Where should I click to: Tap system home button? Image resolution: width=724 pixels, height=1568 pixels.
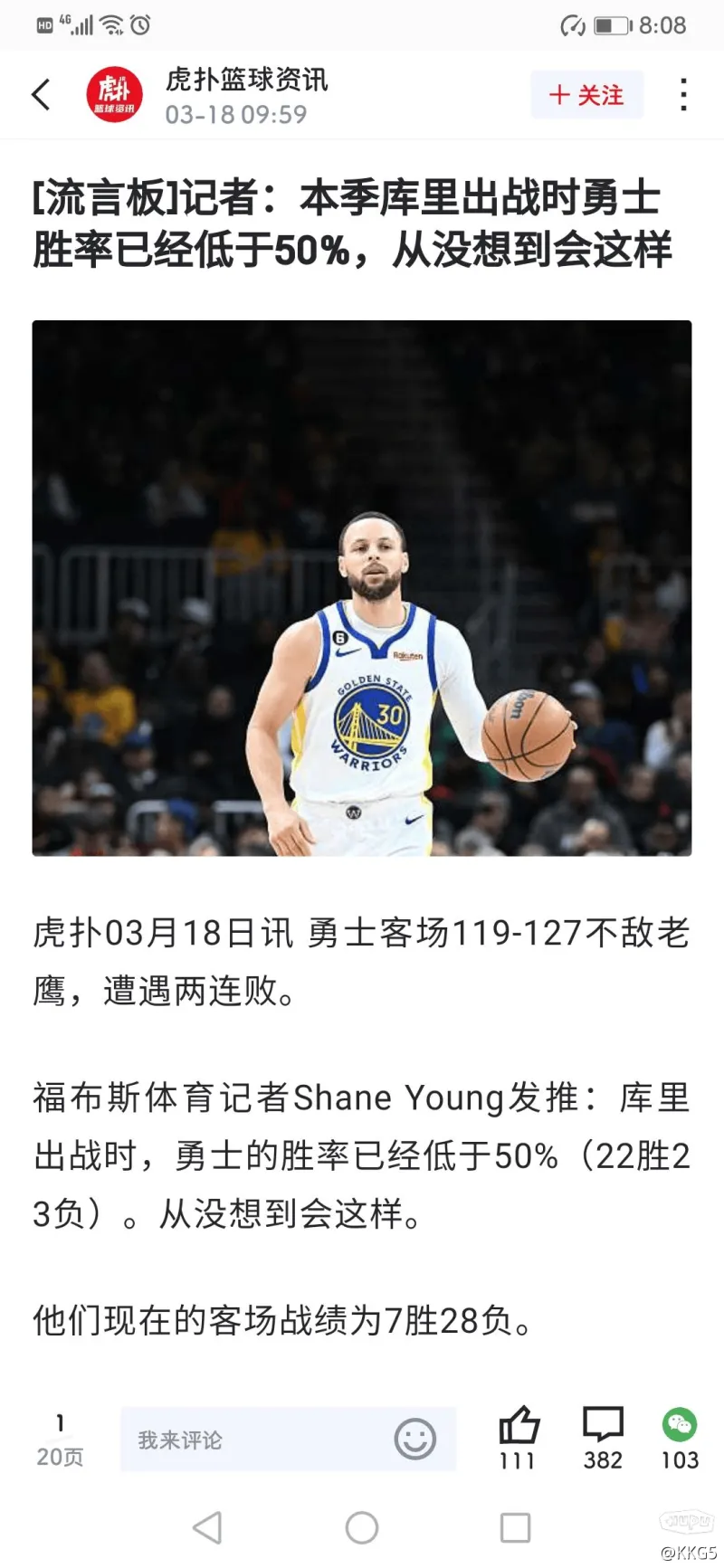click(x=362, y=1528)
